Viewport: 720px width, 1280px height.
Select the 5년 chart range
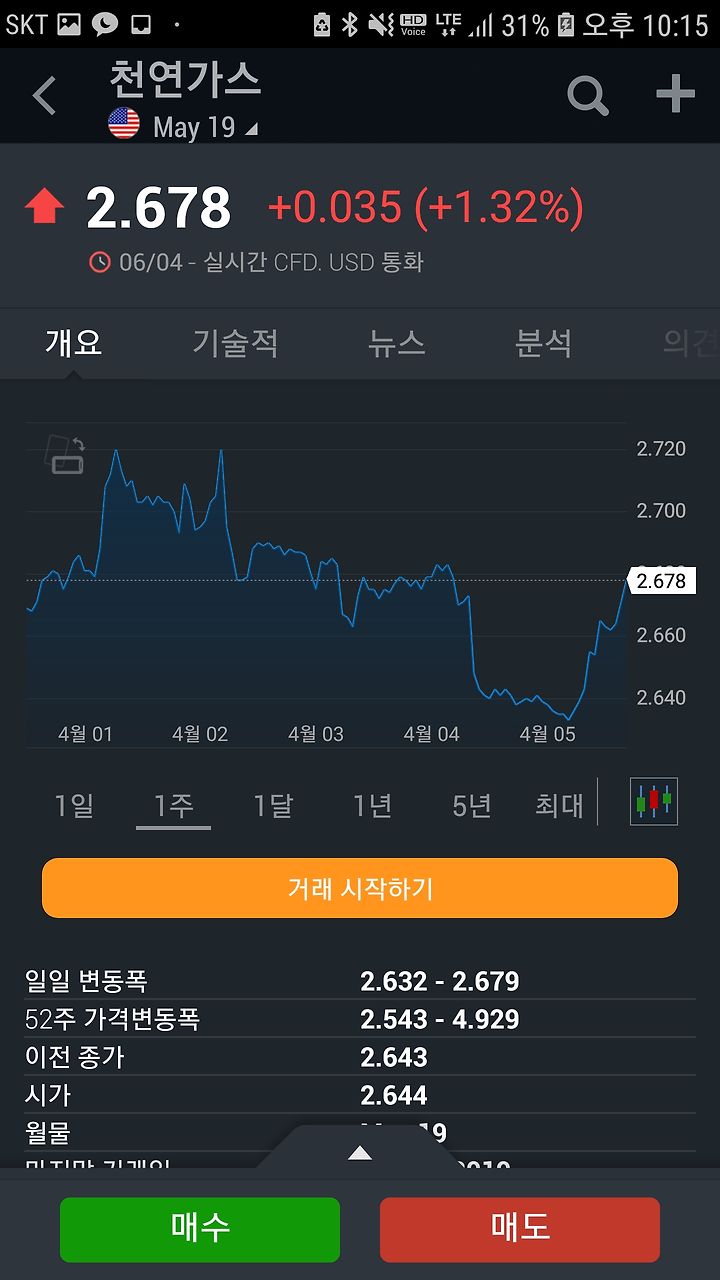tap(471, 805)
